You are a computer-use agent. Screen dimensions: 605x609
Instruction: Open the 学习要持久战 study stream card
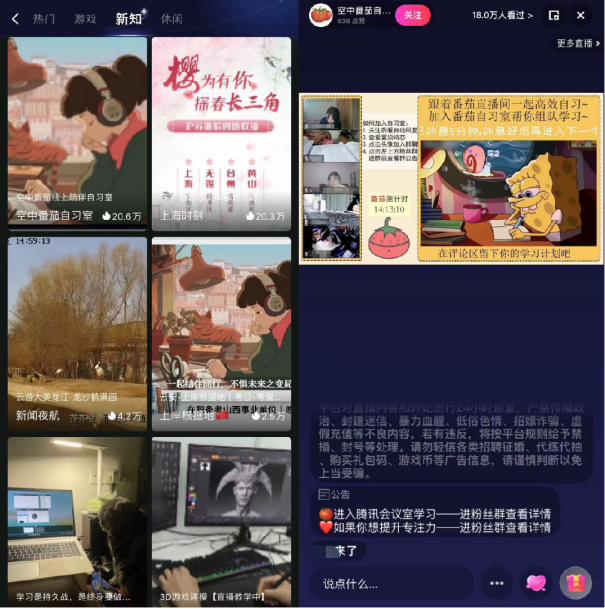pos(77,520)
